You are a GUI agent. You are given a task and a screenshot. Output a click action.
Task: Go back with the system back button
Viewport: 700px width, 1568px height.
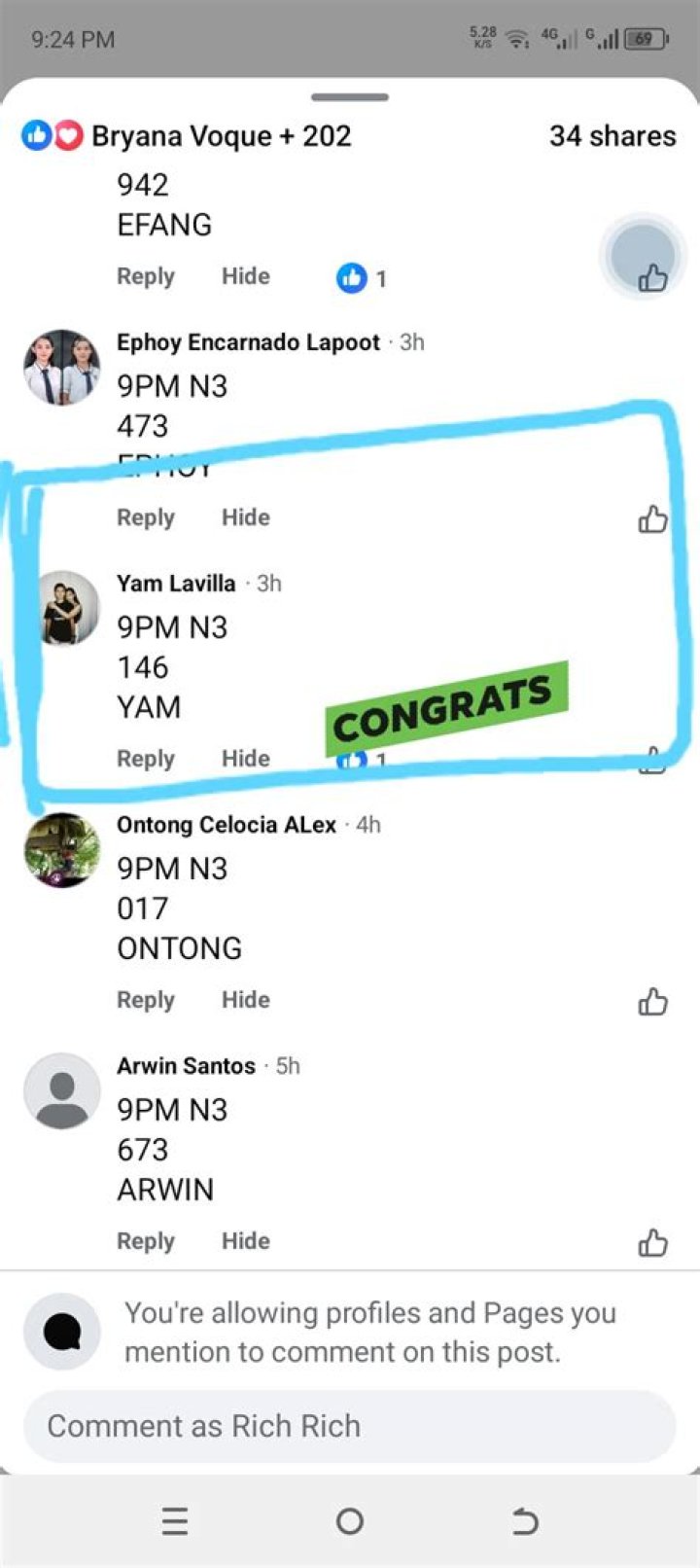[x=524, y=1520]
